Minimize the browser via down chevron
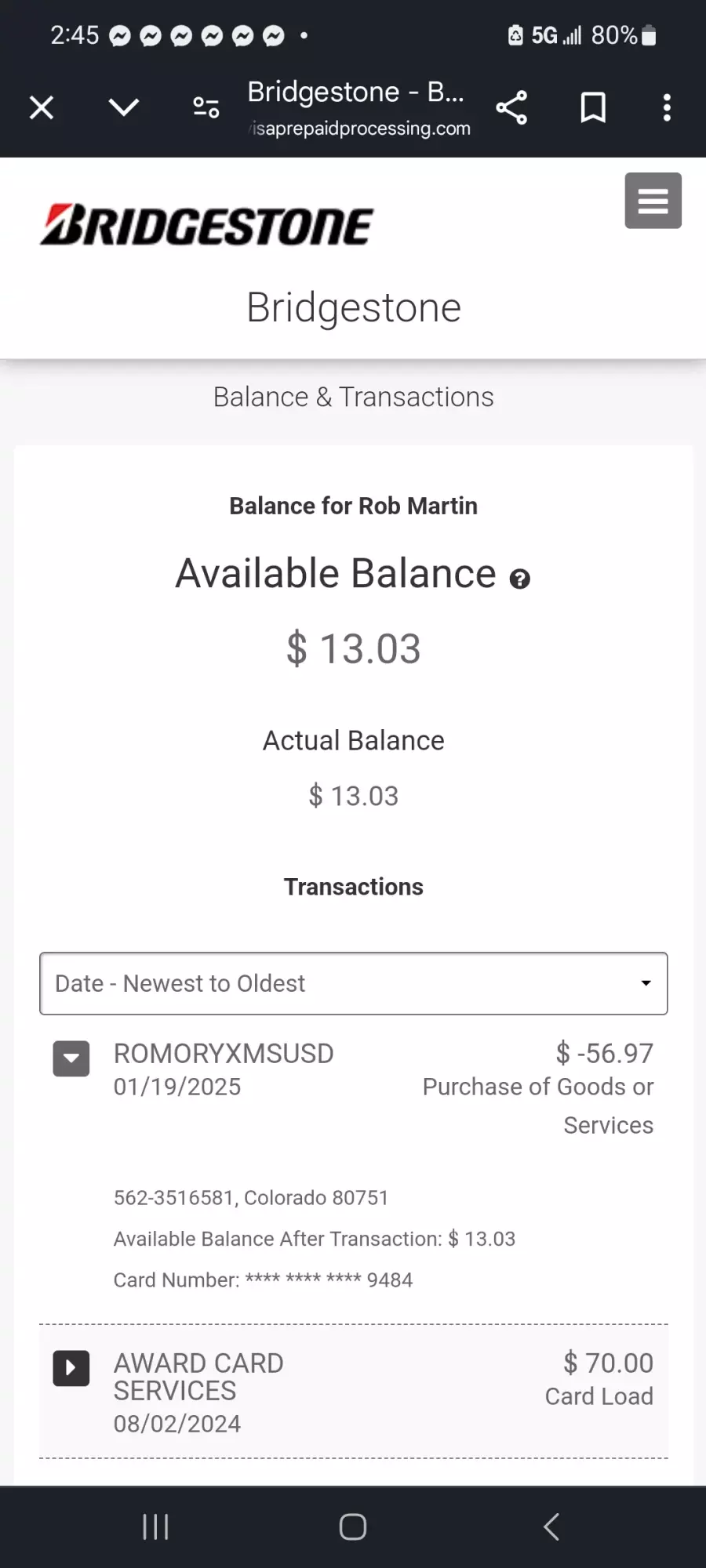Viewport: 706px width, 1568px height. coord(124,107)
